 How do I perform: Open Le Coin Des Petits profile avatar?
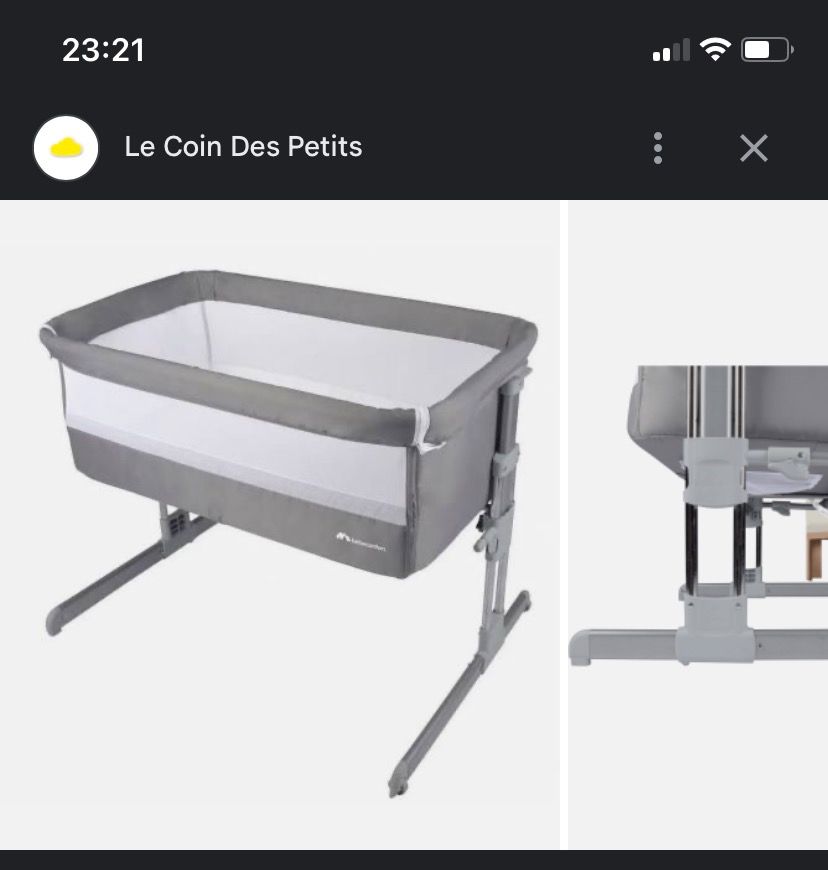click(x=66, y=148)
